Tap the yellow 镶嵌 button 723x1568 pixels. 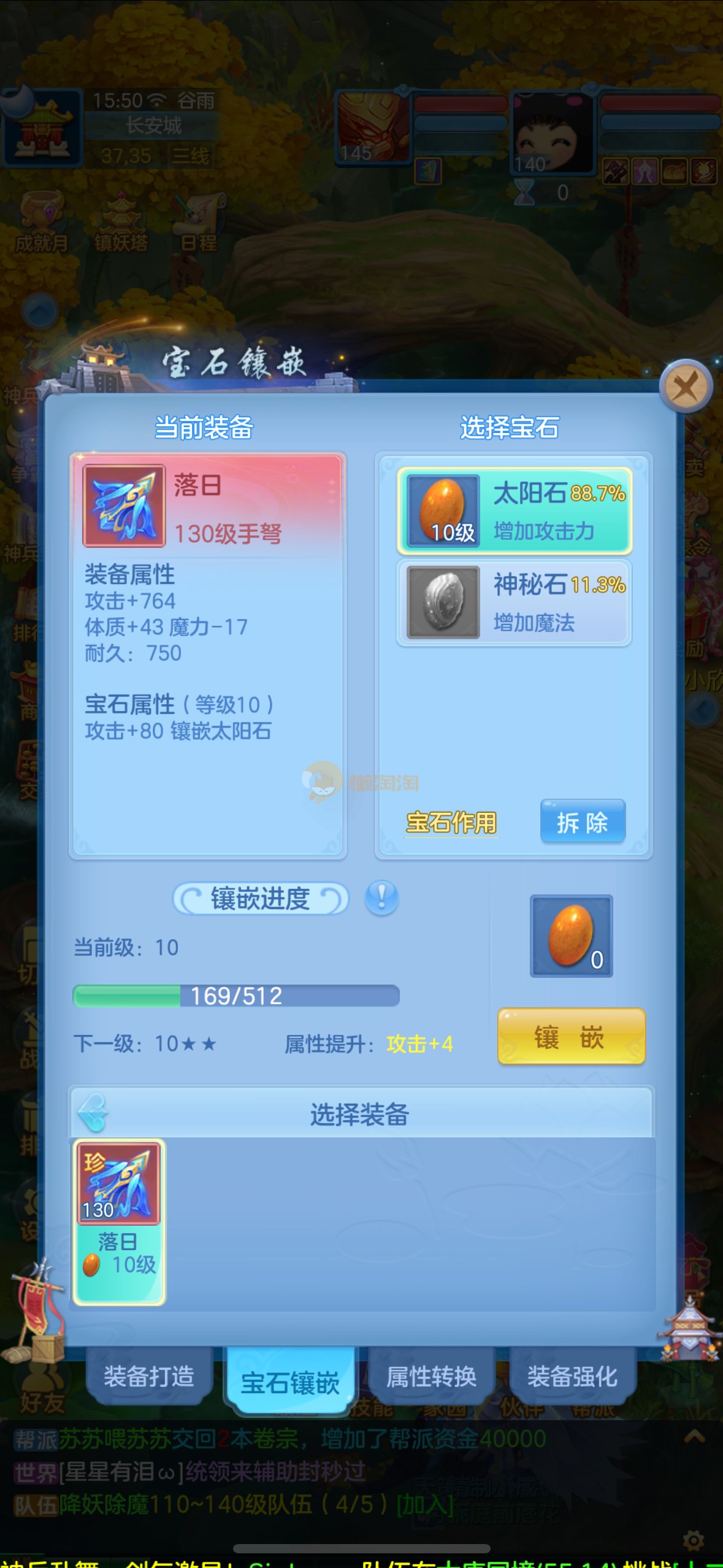(x=570, y=1037)
